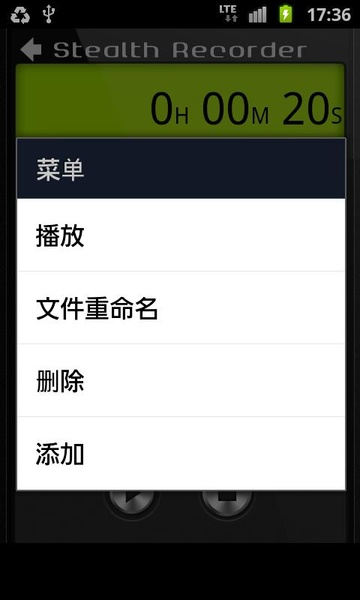The height and width of the screenshot is (600, 360).
Task: Open the 添加 option
Action: [181, 453]
